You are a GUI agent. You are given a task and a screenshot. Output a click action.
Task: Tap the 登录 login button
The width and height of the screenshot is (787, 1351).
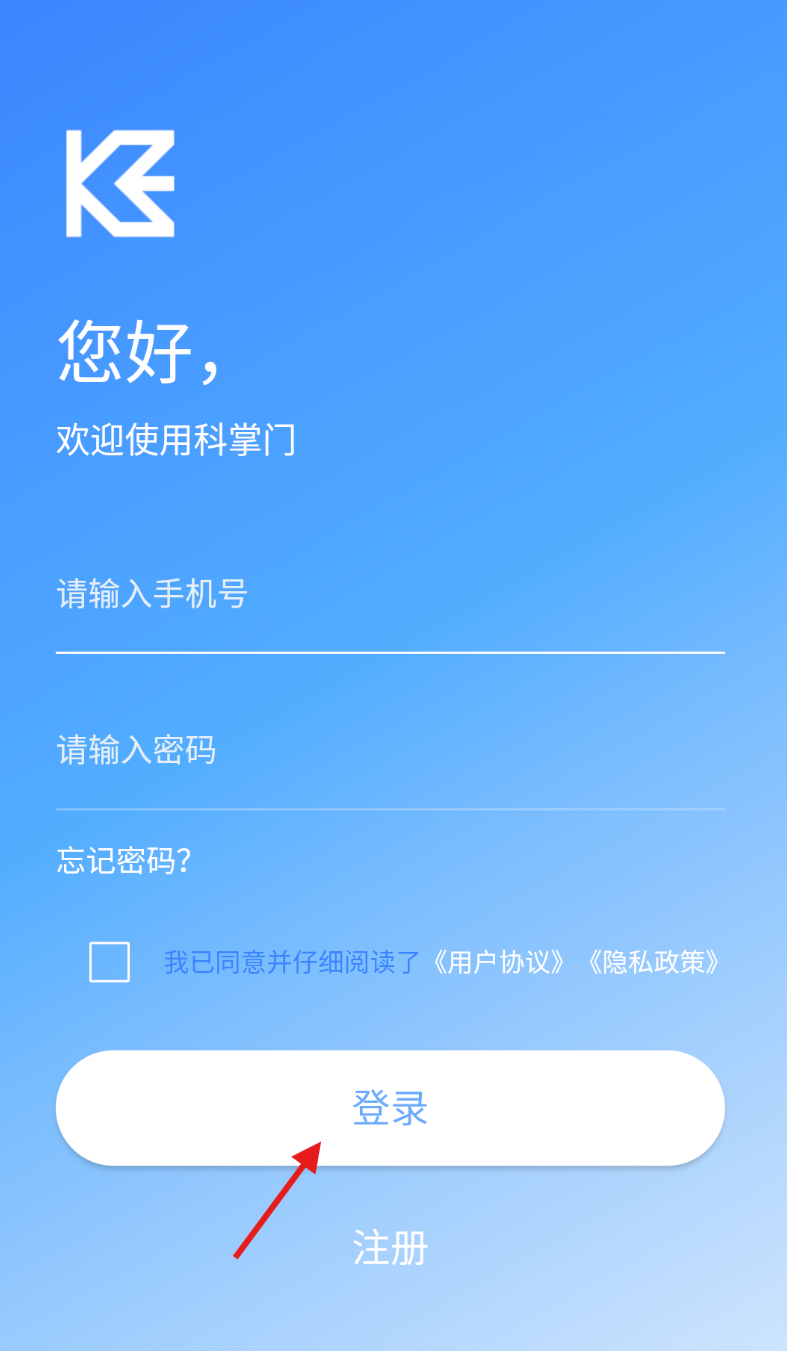point(390,1108)
